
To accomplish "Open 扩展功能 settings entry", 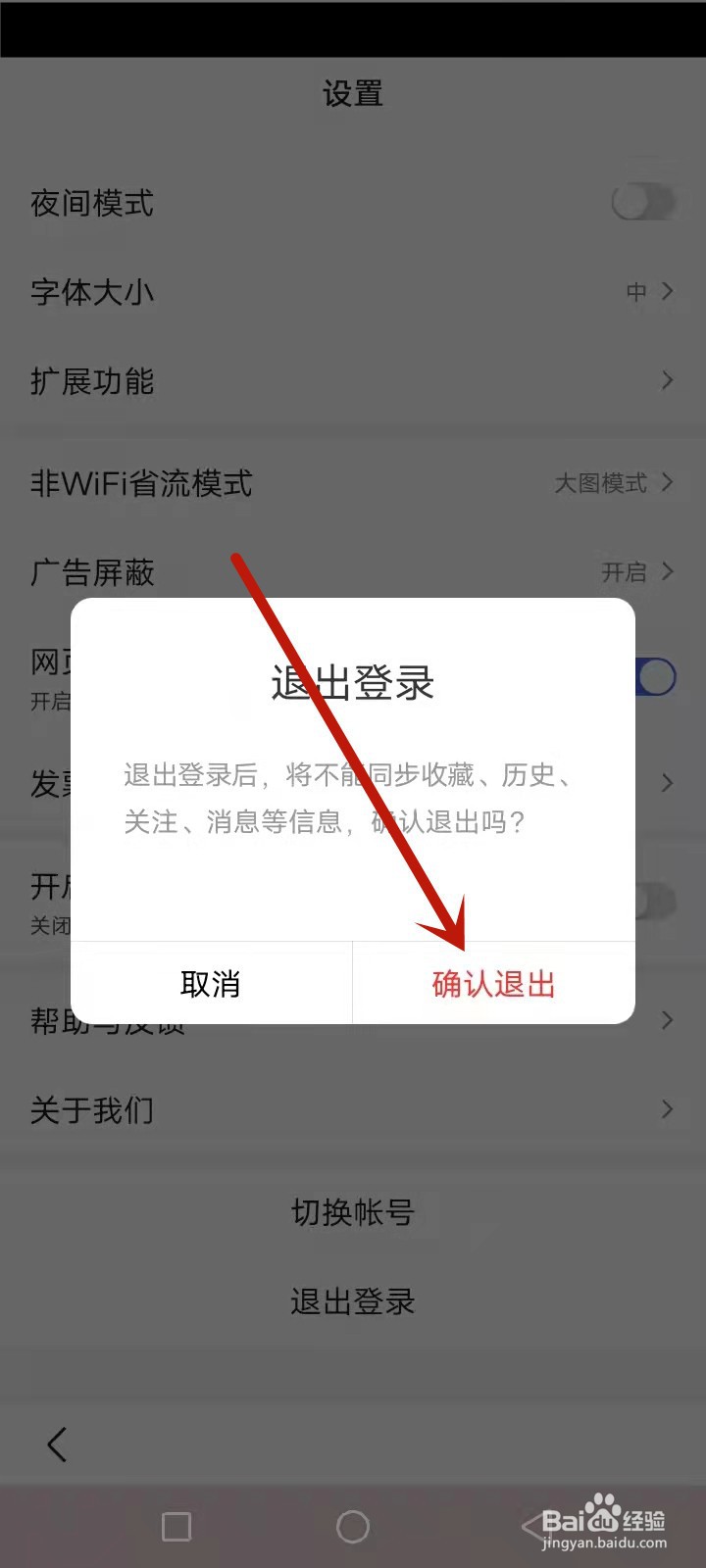I will tap(93, 382).
